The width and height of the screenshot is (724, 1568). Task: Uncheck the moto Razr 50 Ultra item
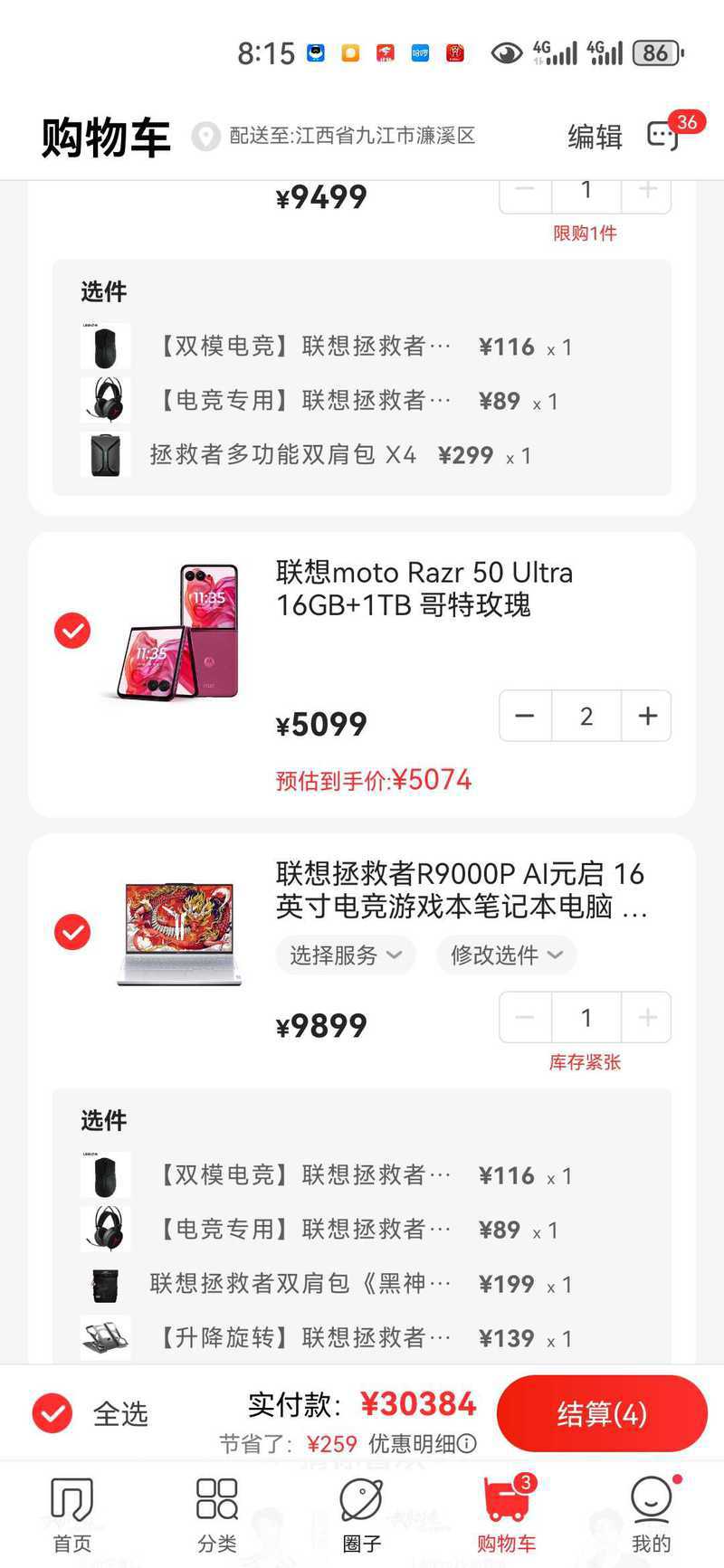tap(72, 631)
